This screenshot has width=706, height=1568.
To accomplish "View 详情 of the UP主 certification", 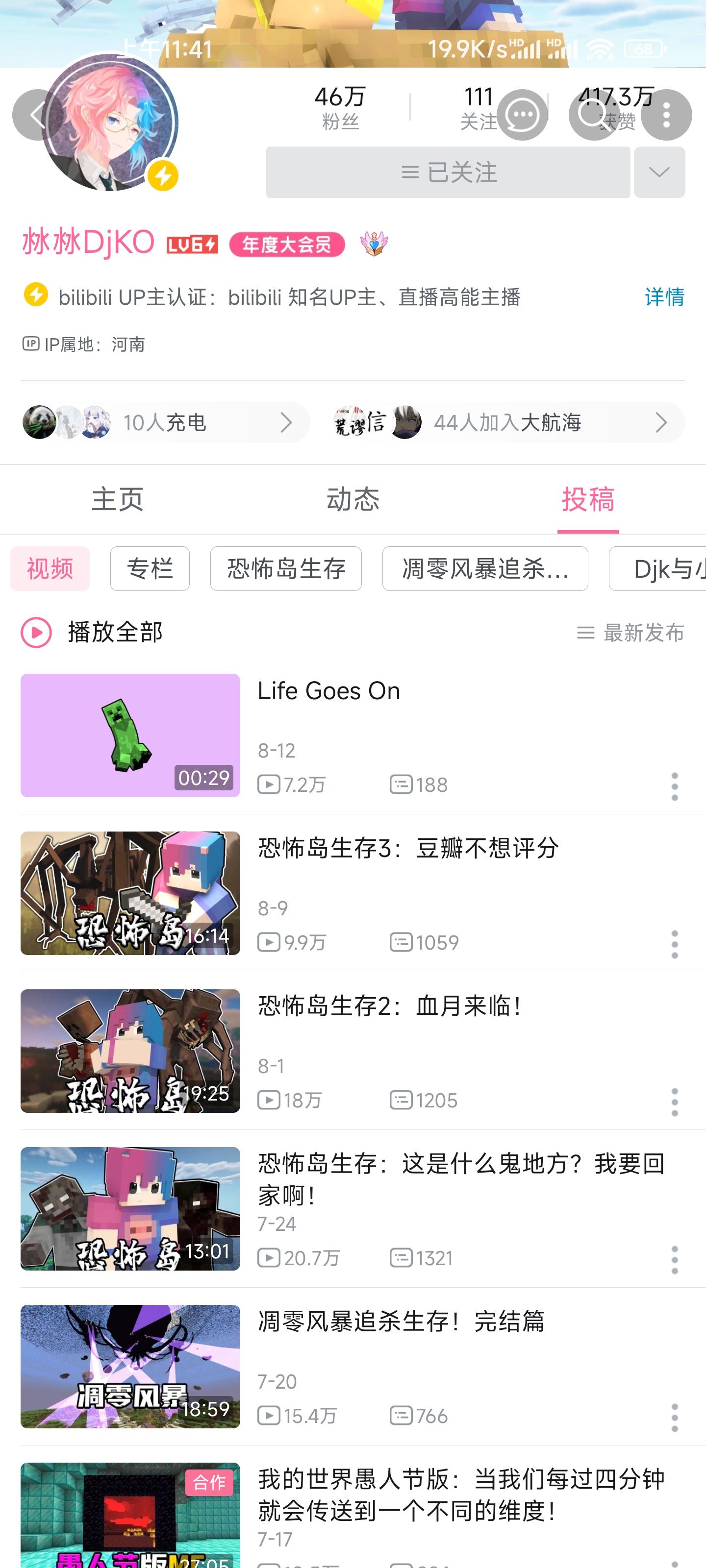I will pos(664,297).
